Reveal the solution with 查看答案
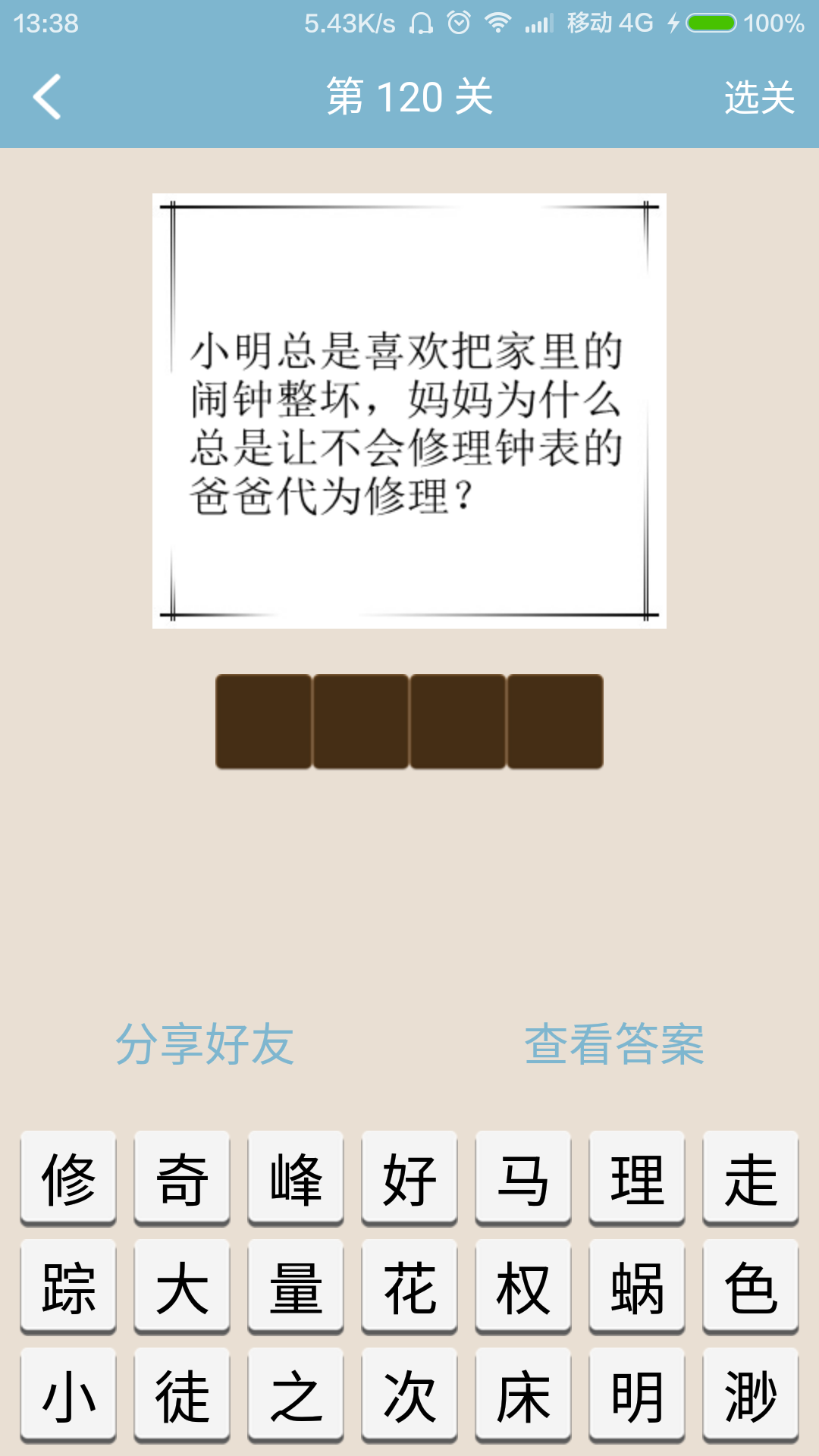 pos(614,1044)
